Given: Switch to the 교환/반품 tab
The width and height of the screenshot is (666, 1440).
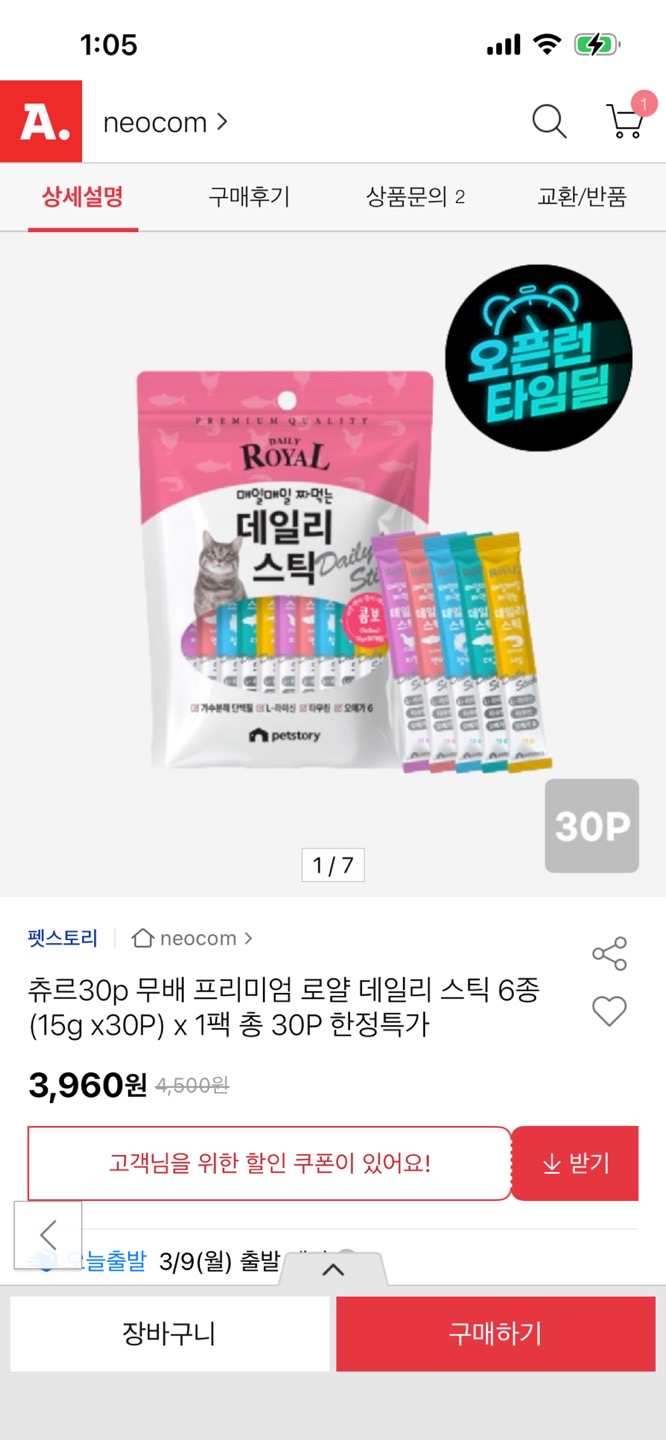Looking at the screenshot, I should click(582, 197).
